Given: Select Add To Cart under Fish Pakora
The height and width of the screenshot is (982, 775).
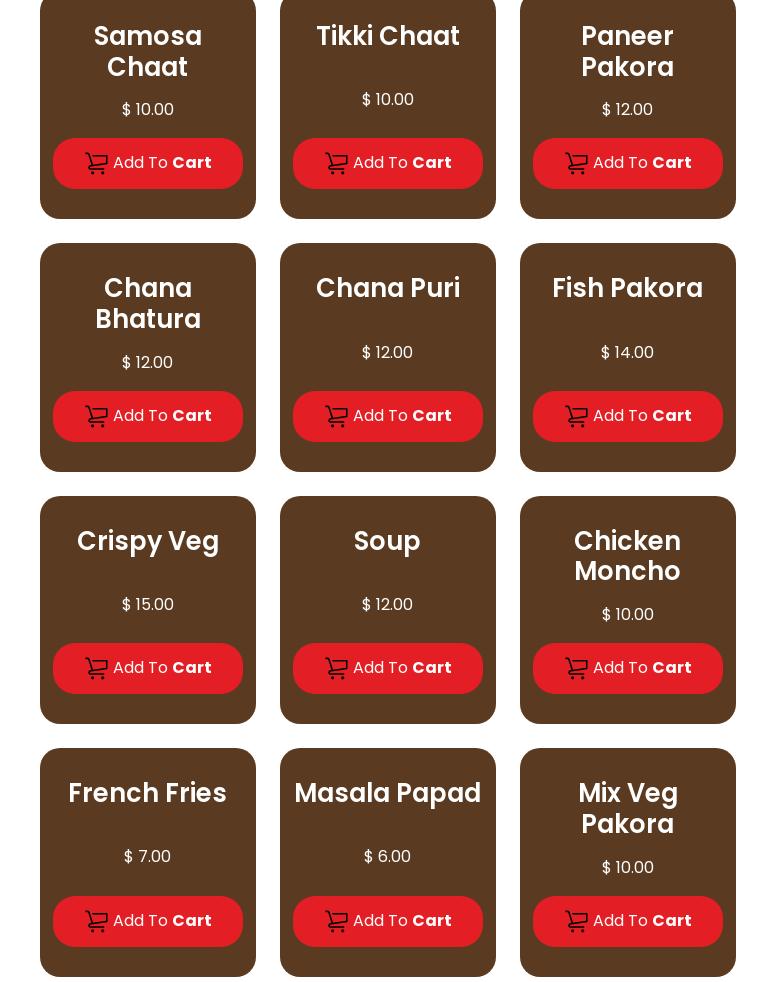Looking at the screenshot, I should click(x=628, y=416).
